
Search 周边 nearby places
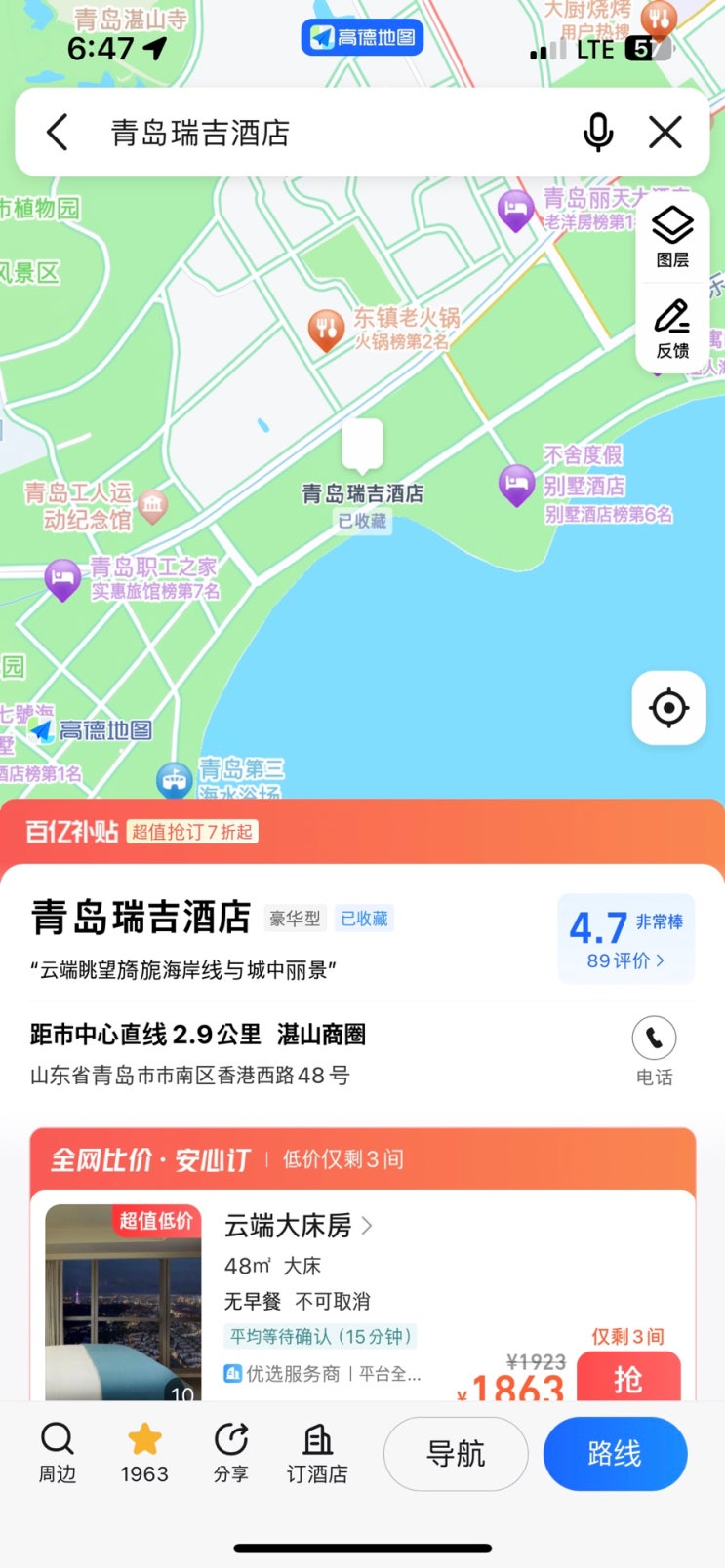[x=58, y=1452]
